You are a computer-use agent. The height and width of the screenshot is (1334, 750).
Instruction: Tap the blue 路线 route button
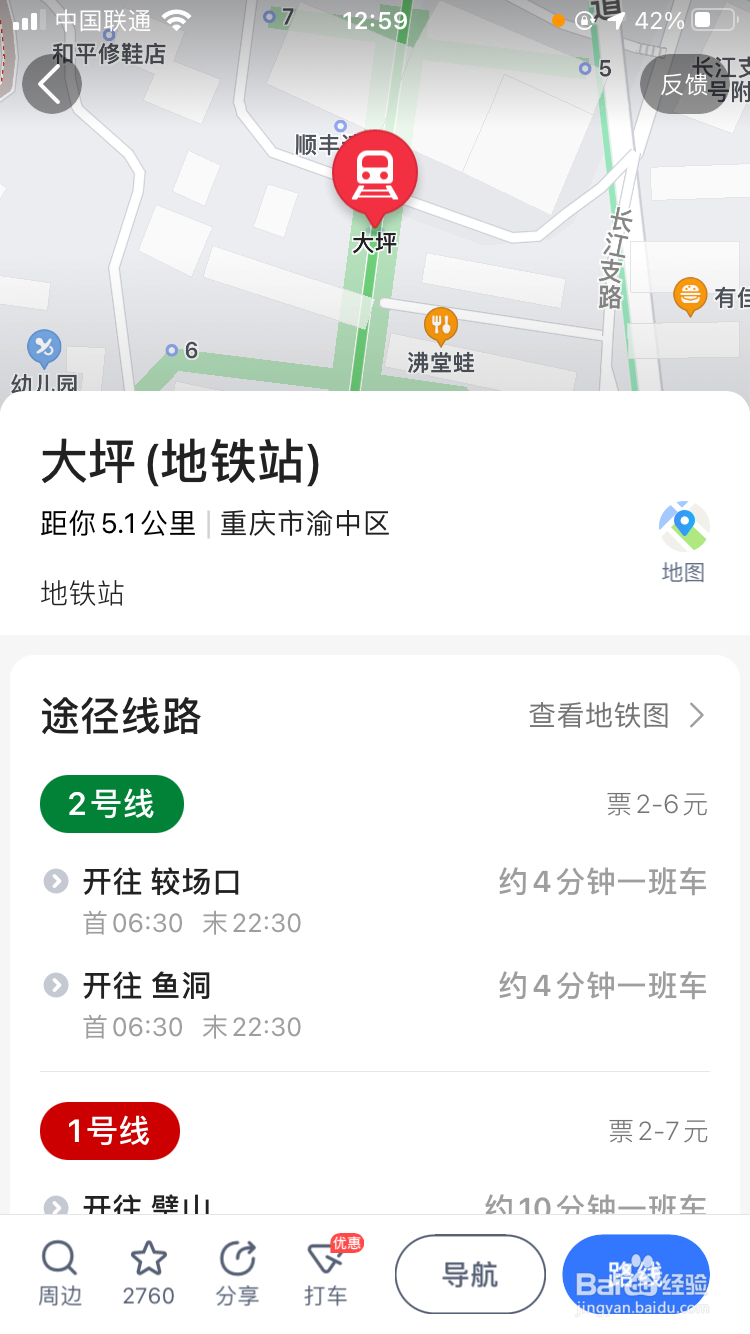[636, 1274]
